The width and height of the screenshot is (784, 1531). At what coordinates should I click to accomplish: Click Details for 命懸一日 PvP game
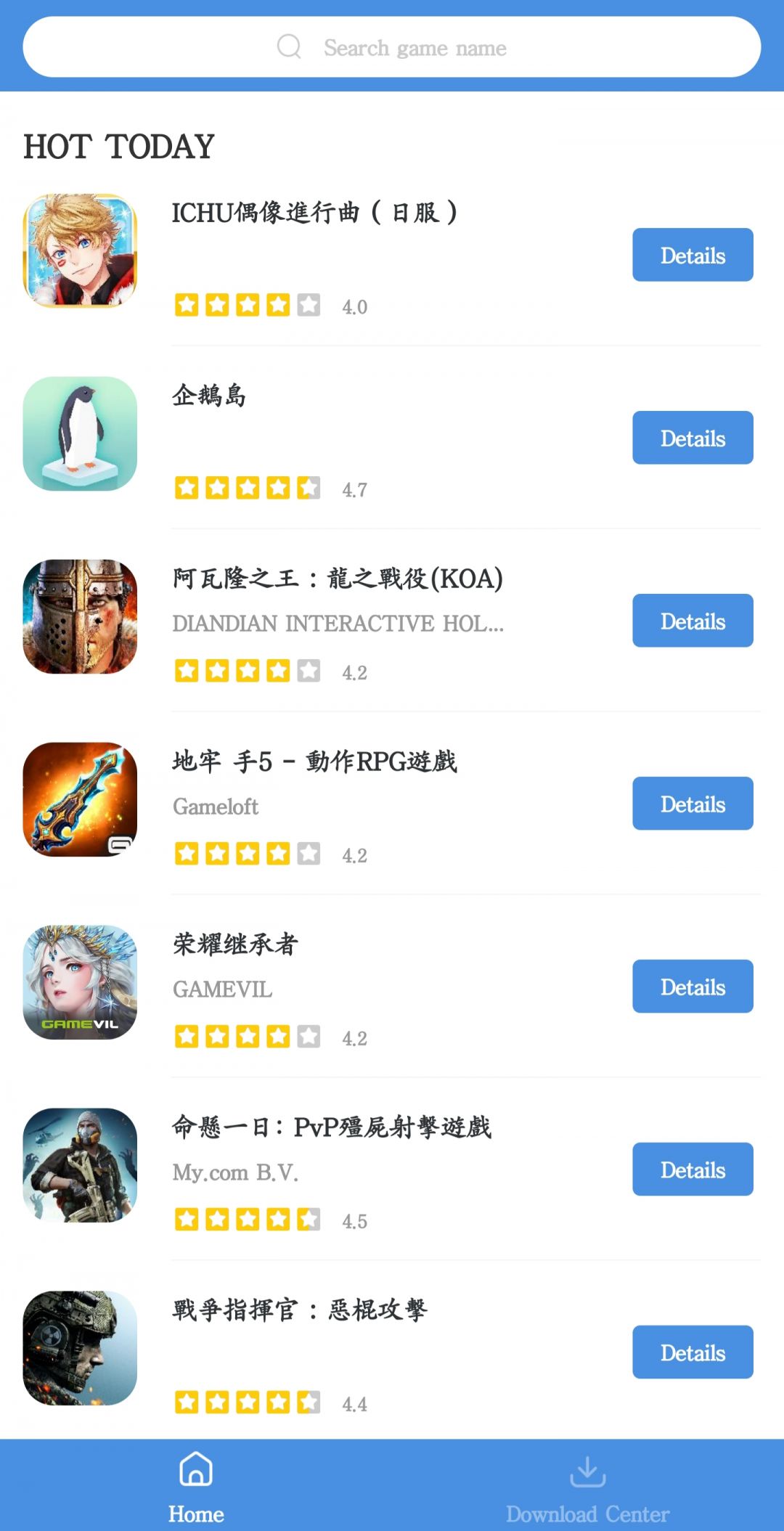pyautogui.click(x=692, y=1169)
